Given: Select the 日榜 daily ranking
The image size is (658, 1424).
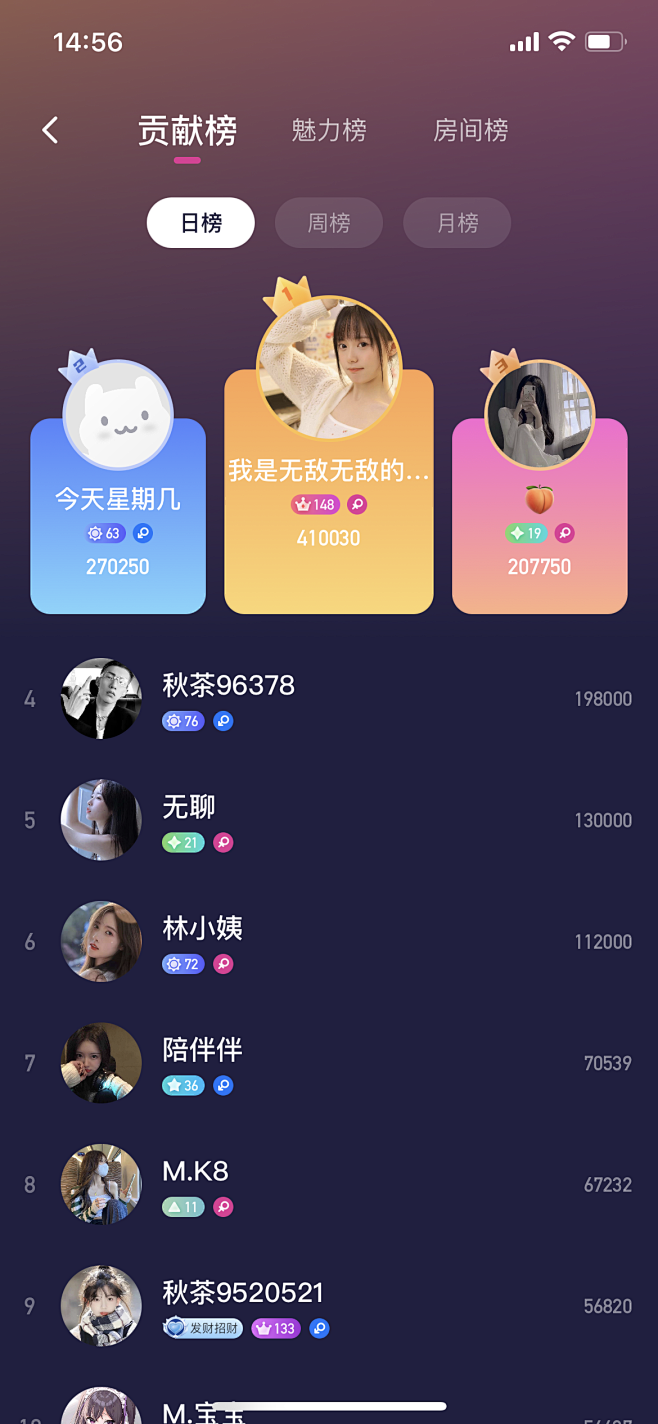Looking at the screenshot, I should pyautogui.click(x=201, y=222).
